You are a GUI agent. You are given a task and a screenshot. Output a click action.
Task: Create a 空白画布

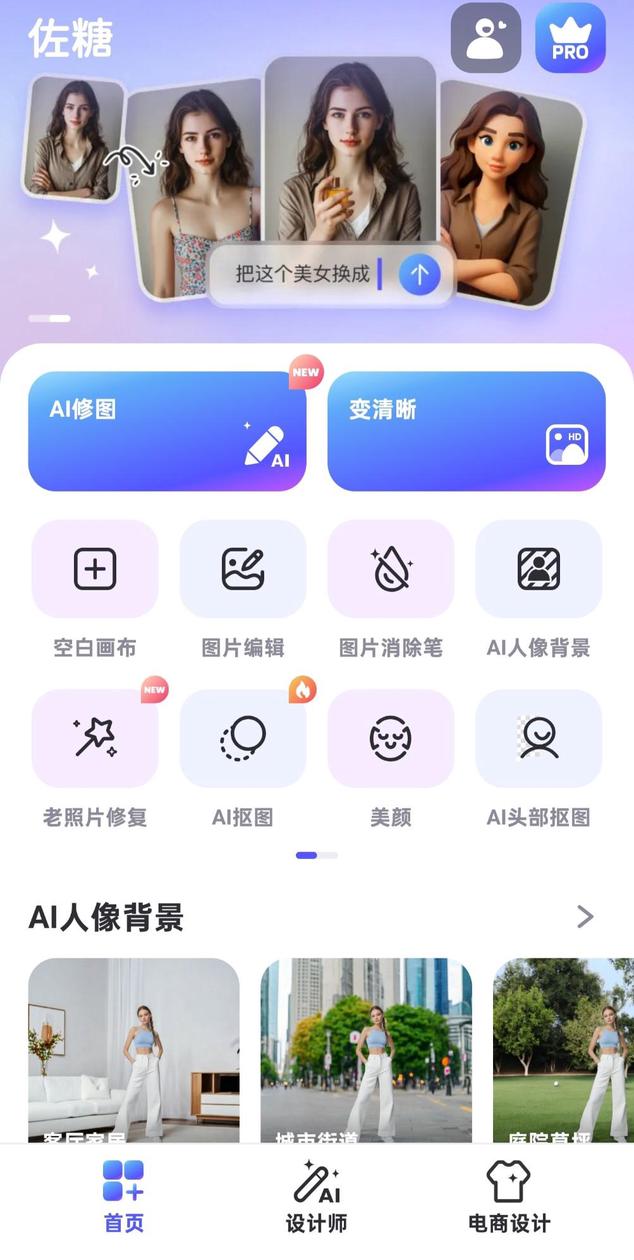coord(95,569)
